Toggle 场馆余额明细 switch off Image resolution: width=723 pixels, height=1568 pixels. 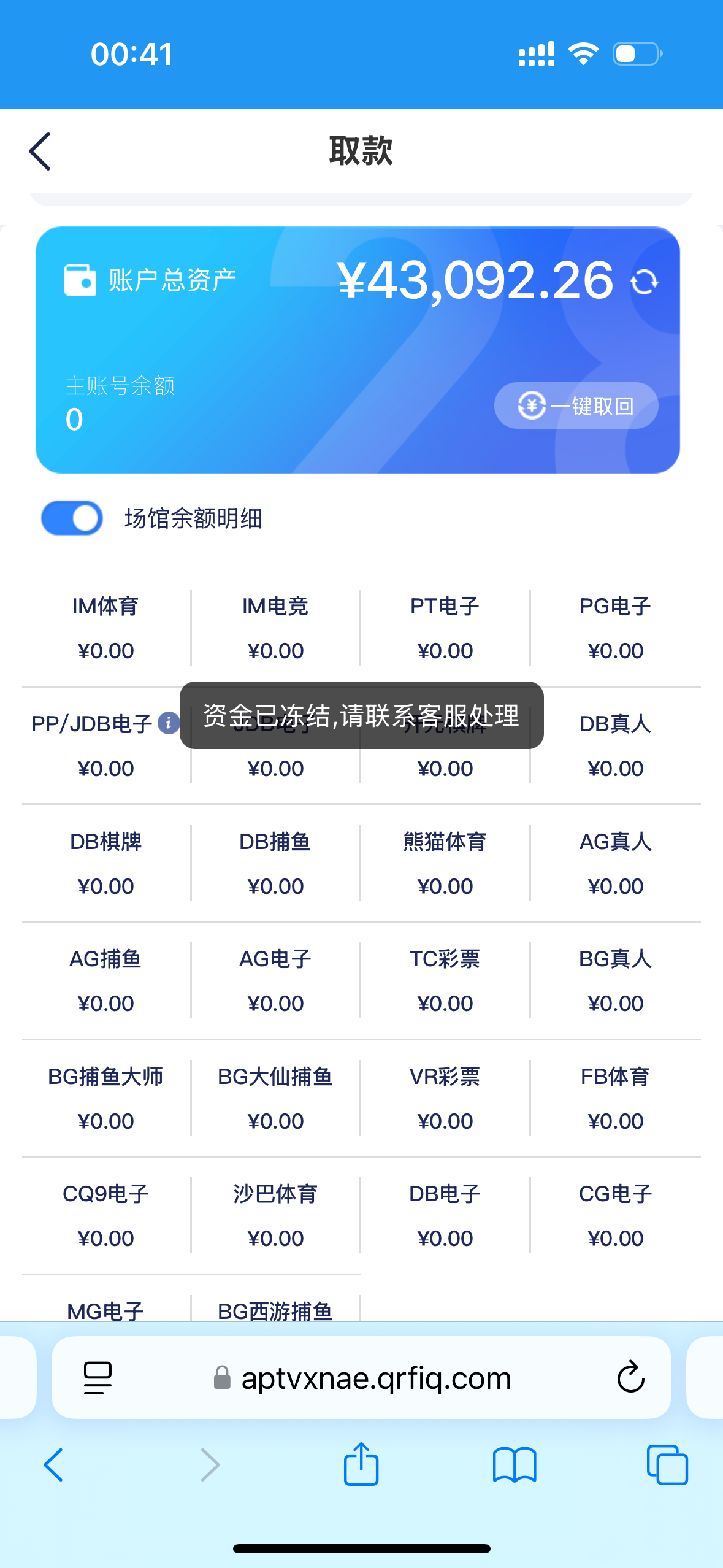pos(71,518)
